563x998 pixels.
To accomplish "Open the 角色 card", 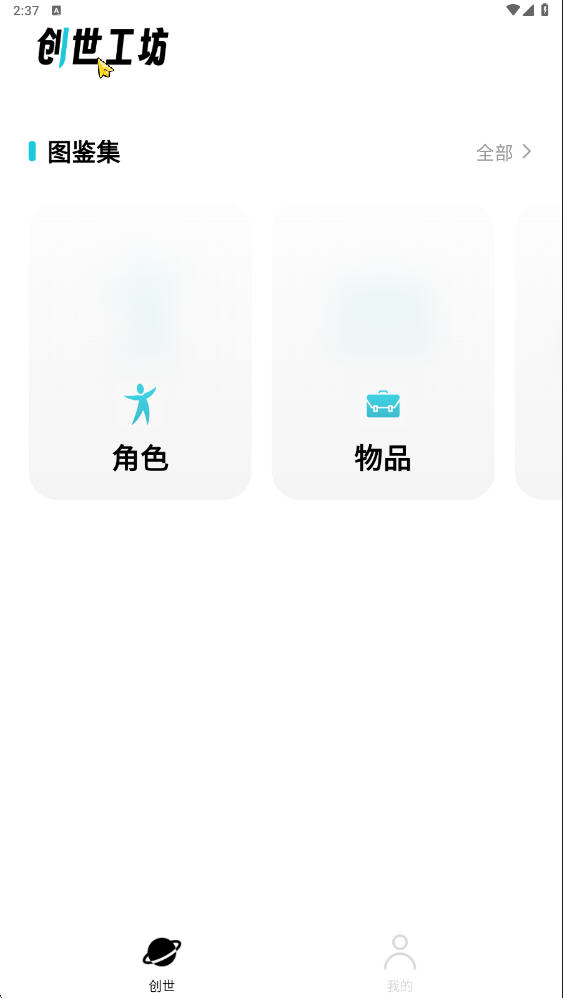I will 140,351.
